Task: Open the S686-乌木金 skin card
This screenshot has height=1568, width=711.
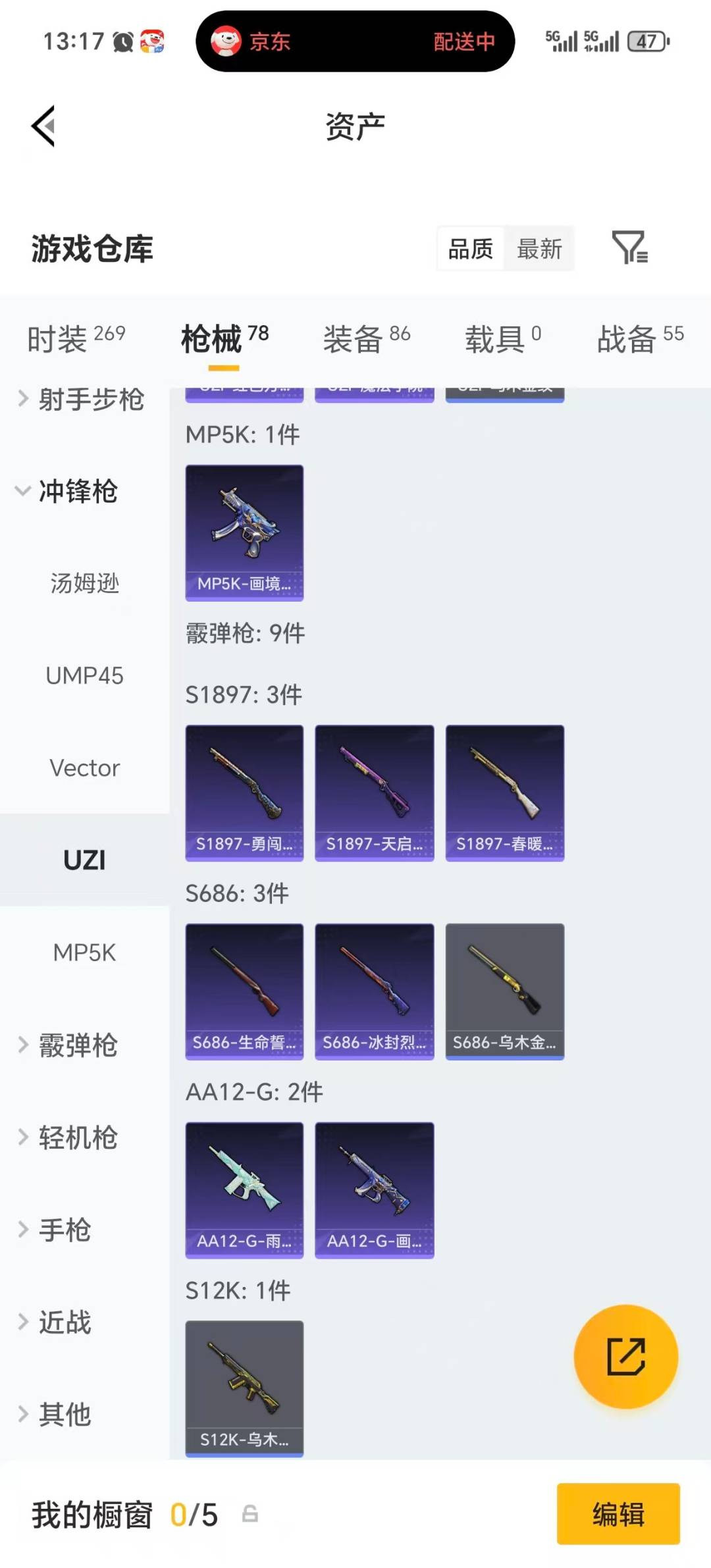Action: tap(504, 991)
